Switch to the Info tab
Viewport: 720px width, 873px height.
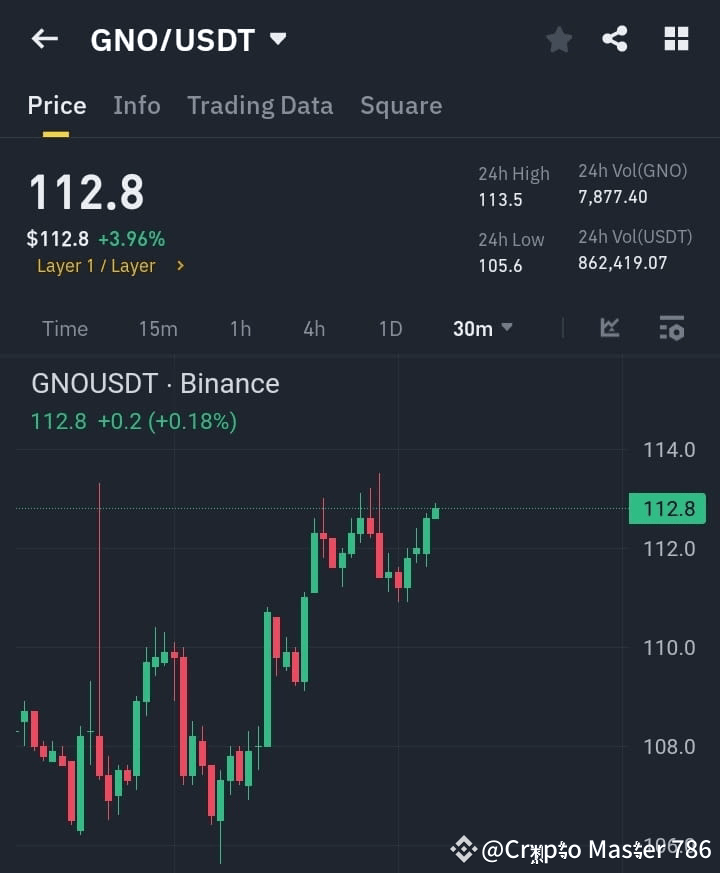137,105
